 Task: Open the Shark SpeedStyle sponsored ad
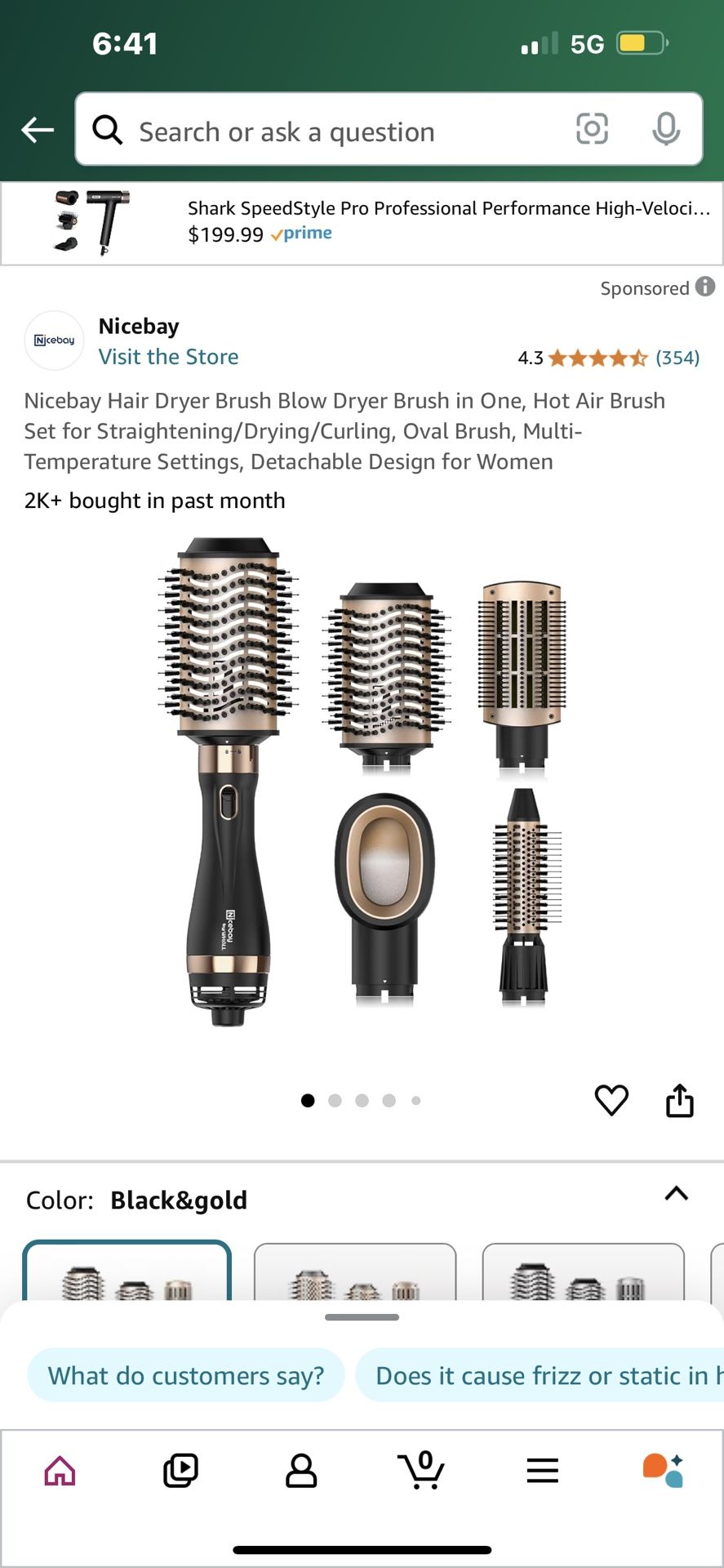click(362, 222)
